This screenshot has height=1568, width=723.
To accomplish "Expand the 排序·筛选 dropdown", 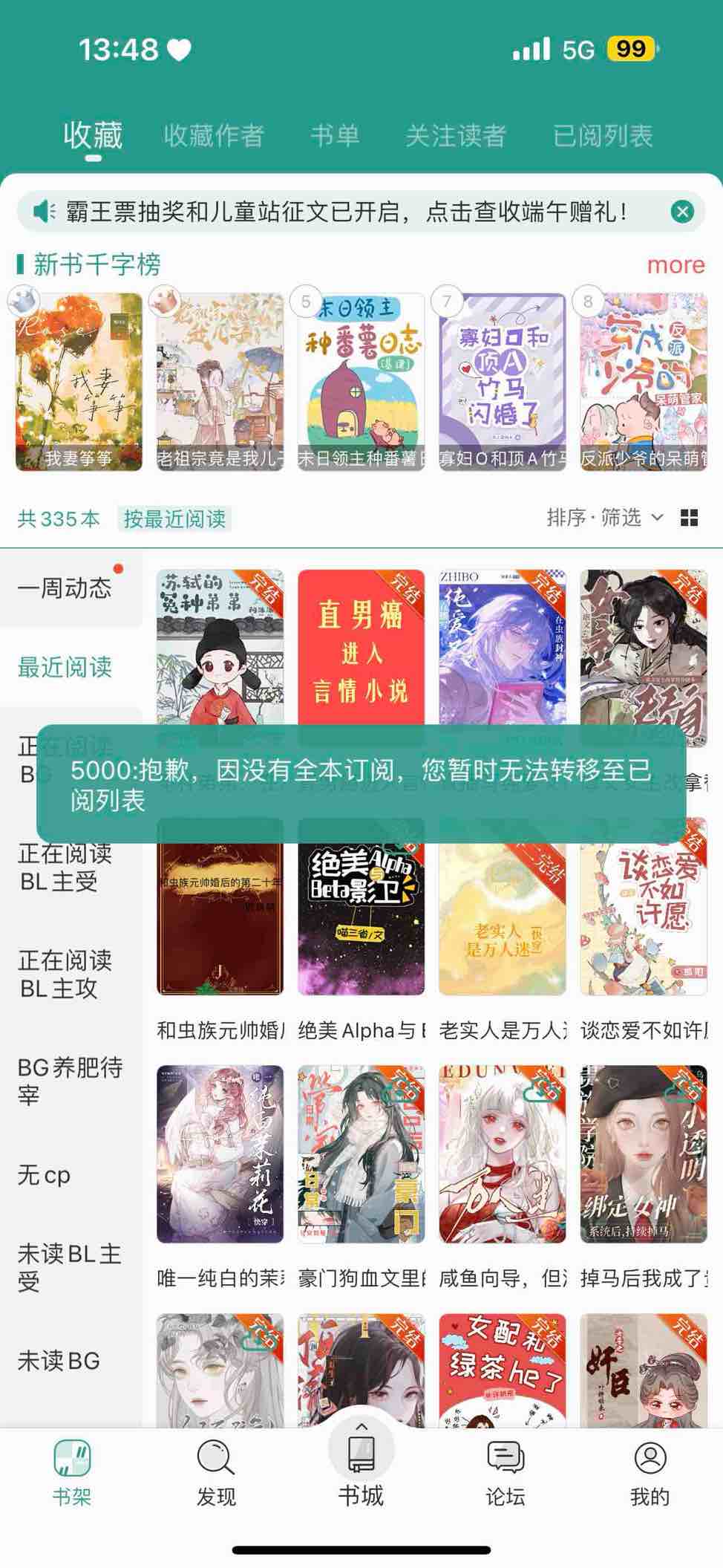I will [x=604, y=518].
